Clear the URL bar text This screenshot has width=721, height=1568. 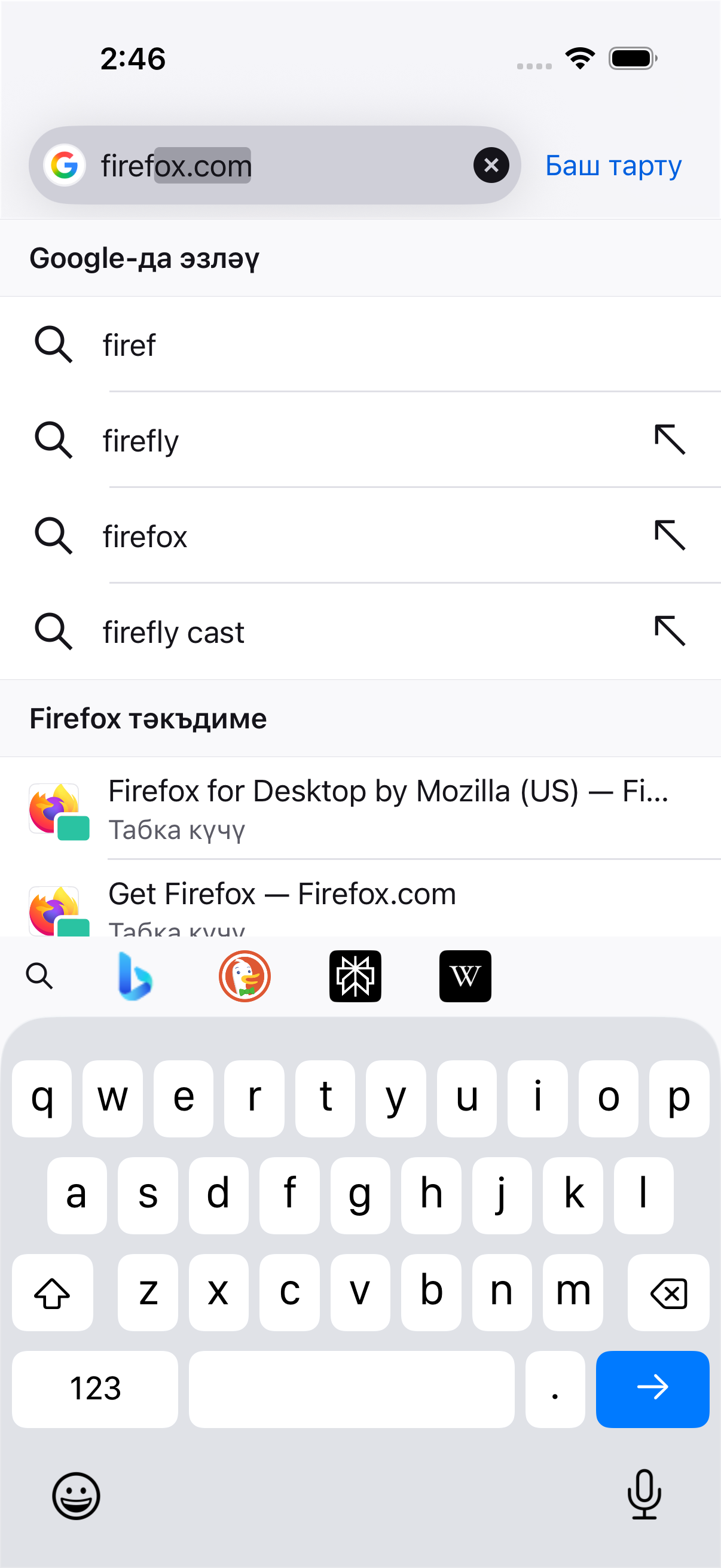click(x=491, y=165)
